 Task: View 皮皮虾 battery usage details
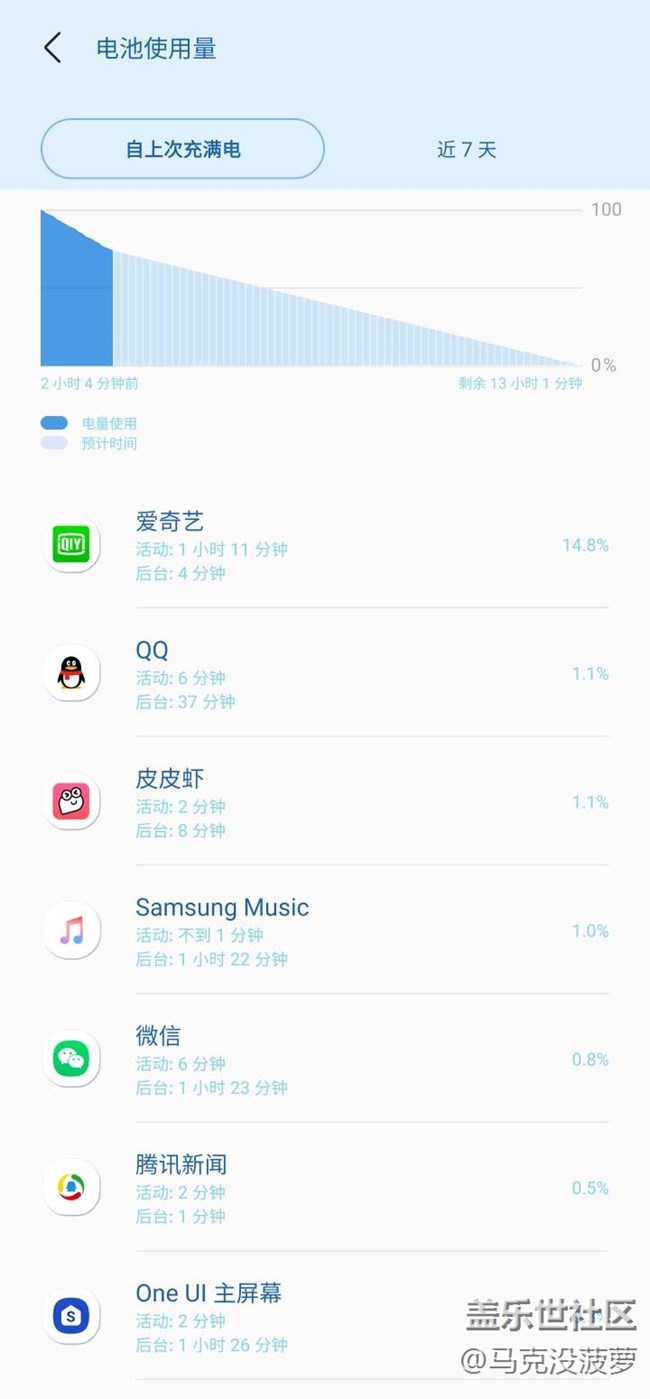(325, 802)
